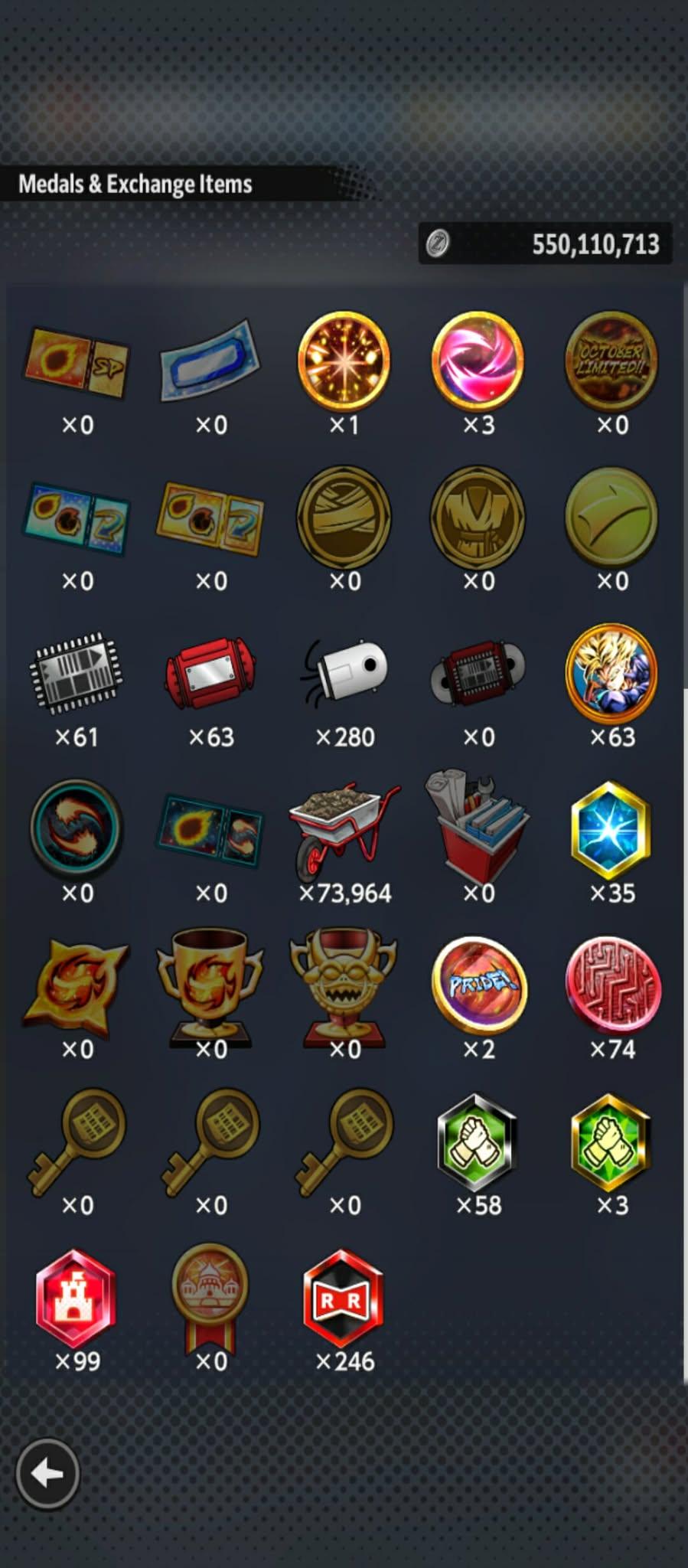Screen dimensions: 688x1568
Task: Open the red maze medal with 74
Action: tap(611, 985)
